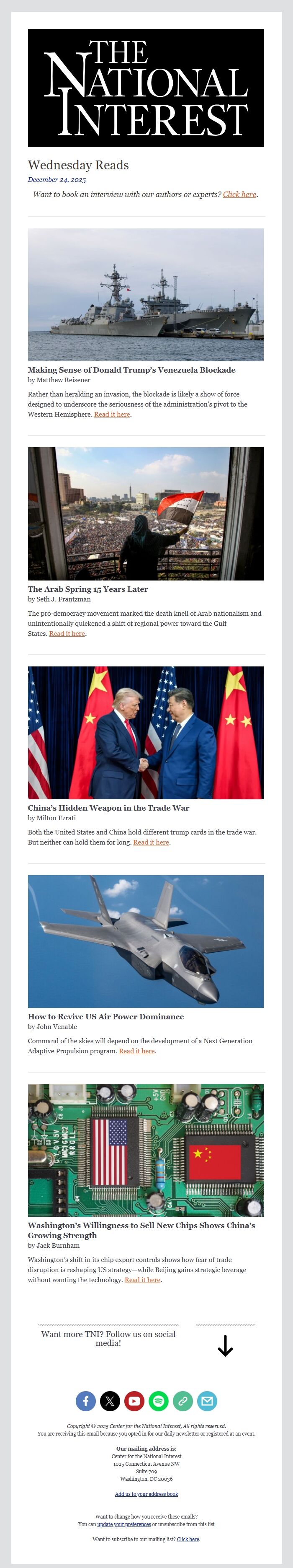Open the Spotify podcast icon
Viewport: 293px width, 1568px height.
159,1401
